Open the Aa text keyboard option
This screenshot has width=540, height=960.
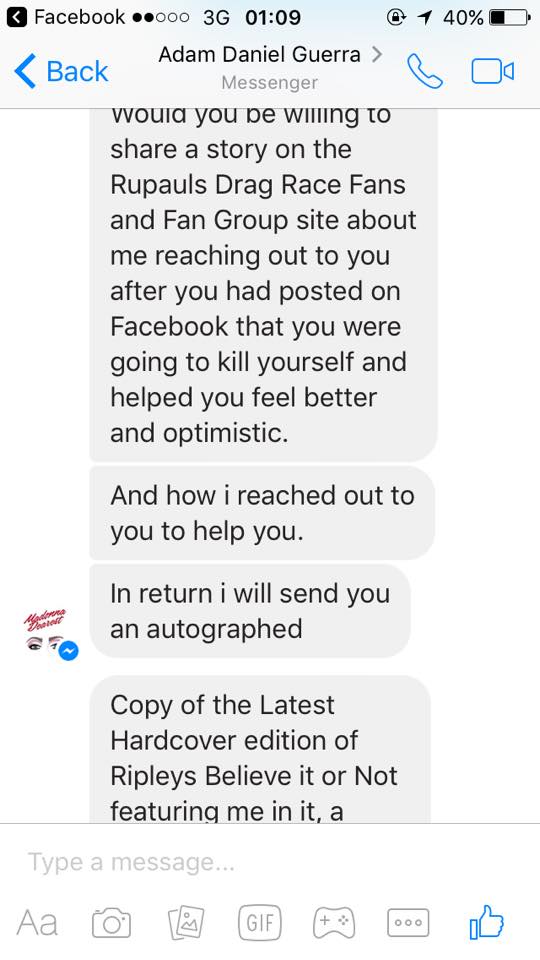37,923
